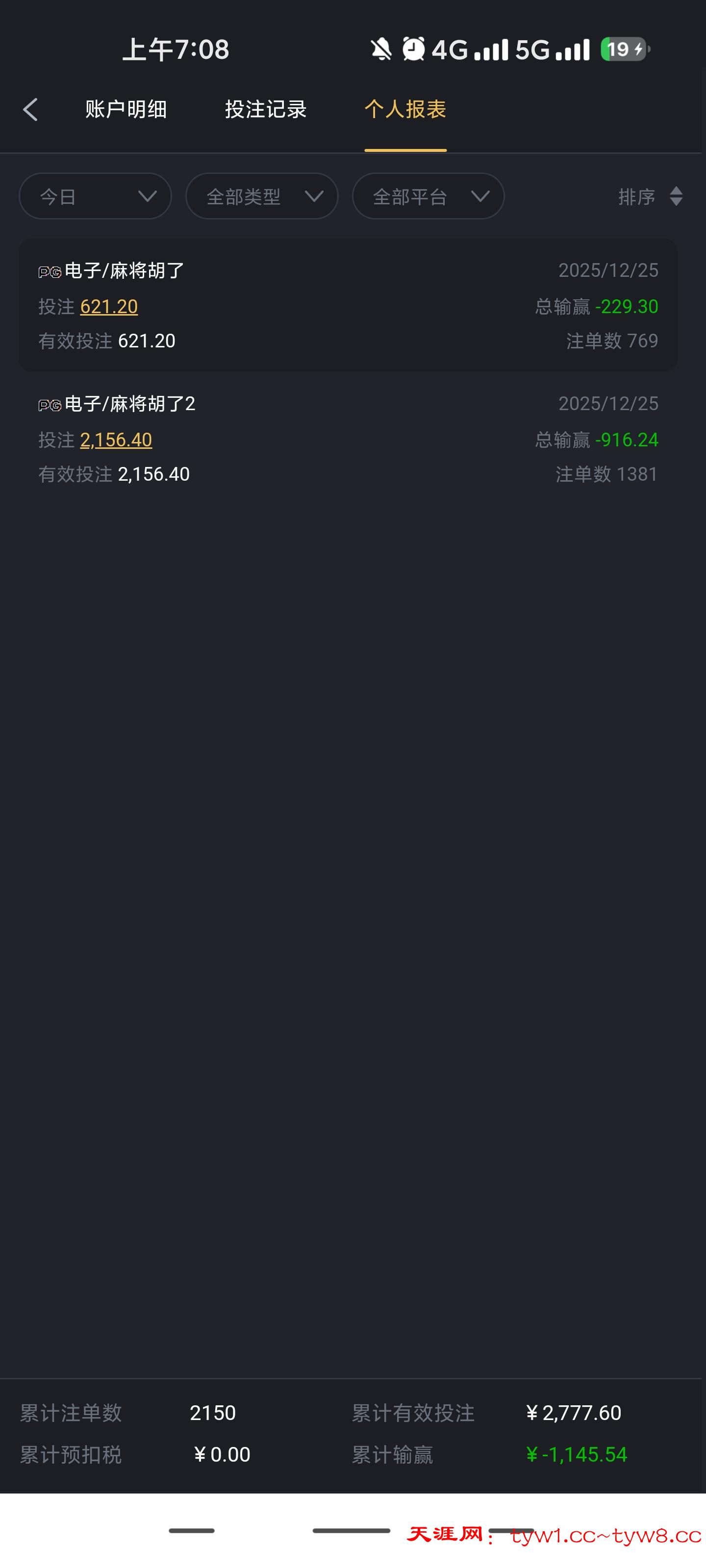Go back using the top-left arrow
This screenshot has width=706, height=1568.
tap(30, 110)
